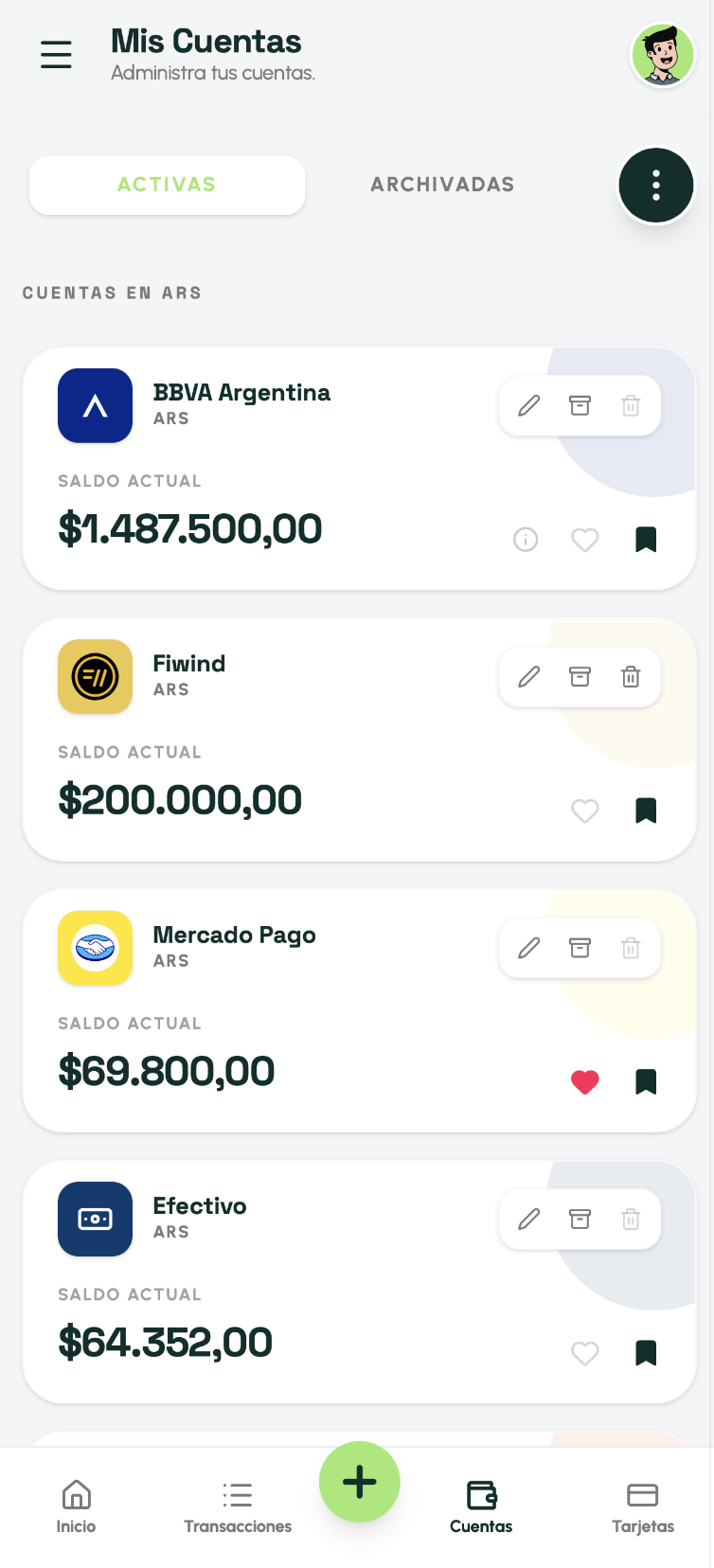This screenshot has width=714, height=1568.
Task: Favorite the Efectivo account
Action: (585, 1353)
